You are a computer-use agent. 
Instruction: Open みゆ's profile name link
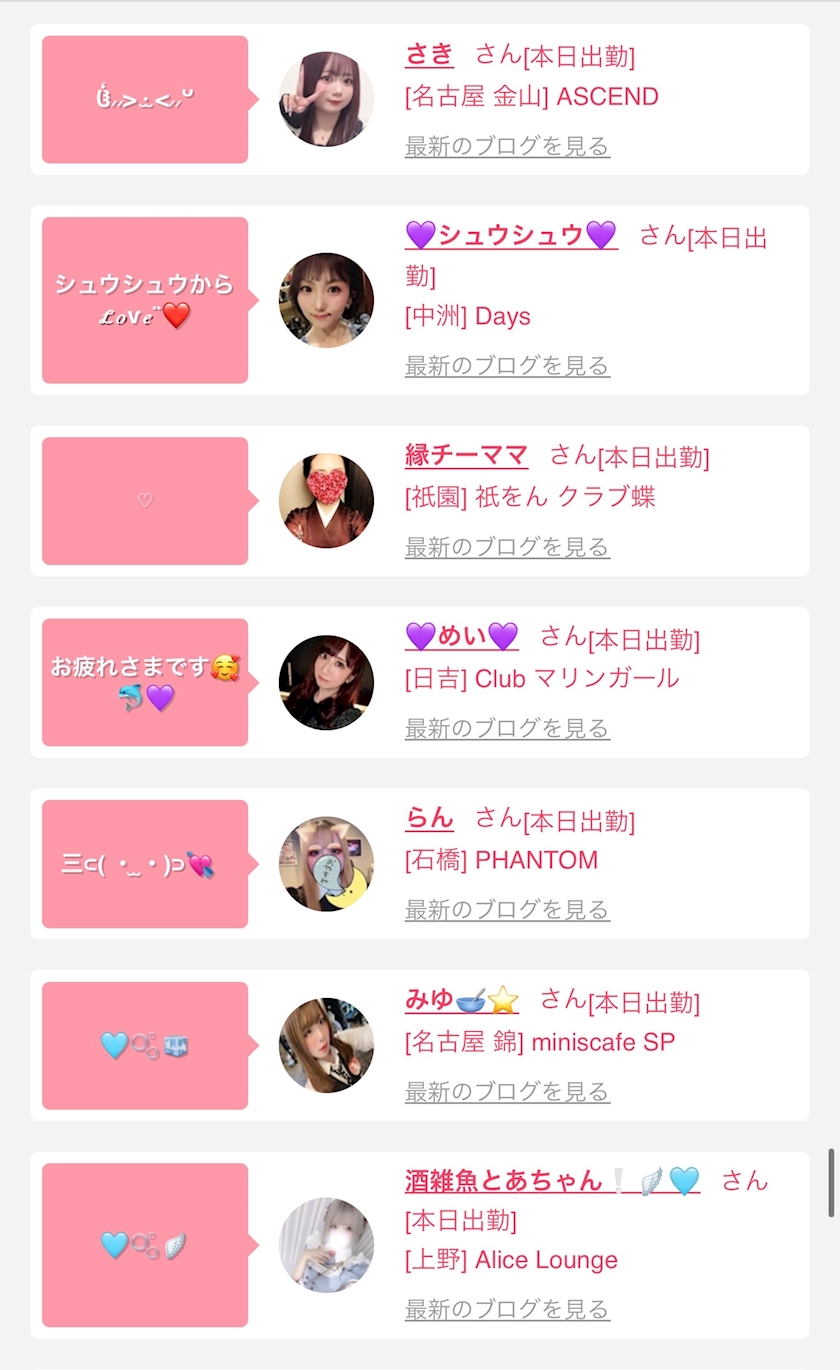click(462, 999)
